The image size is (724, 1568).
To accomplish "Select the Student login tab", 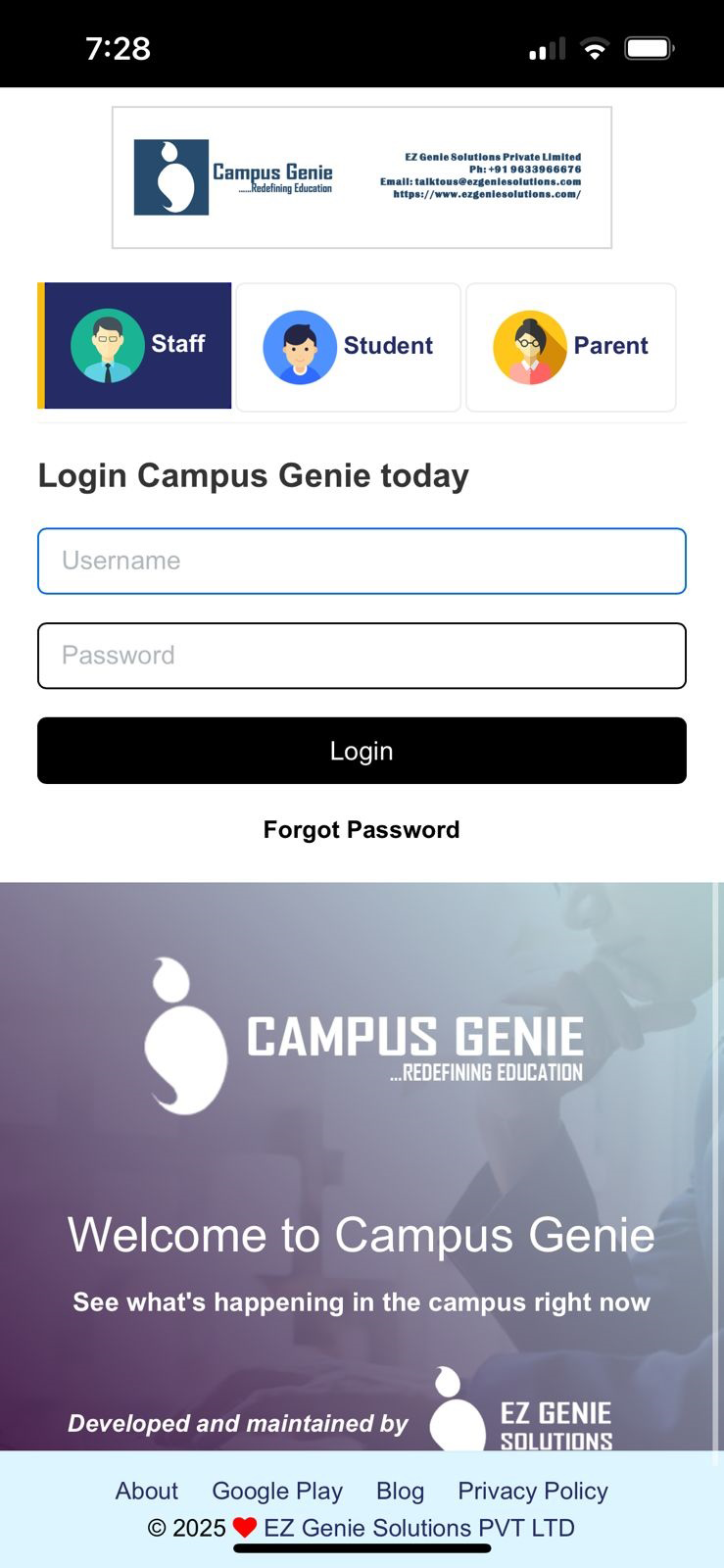I will point(349,347).
